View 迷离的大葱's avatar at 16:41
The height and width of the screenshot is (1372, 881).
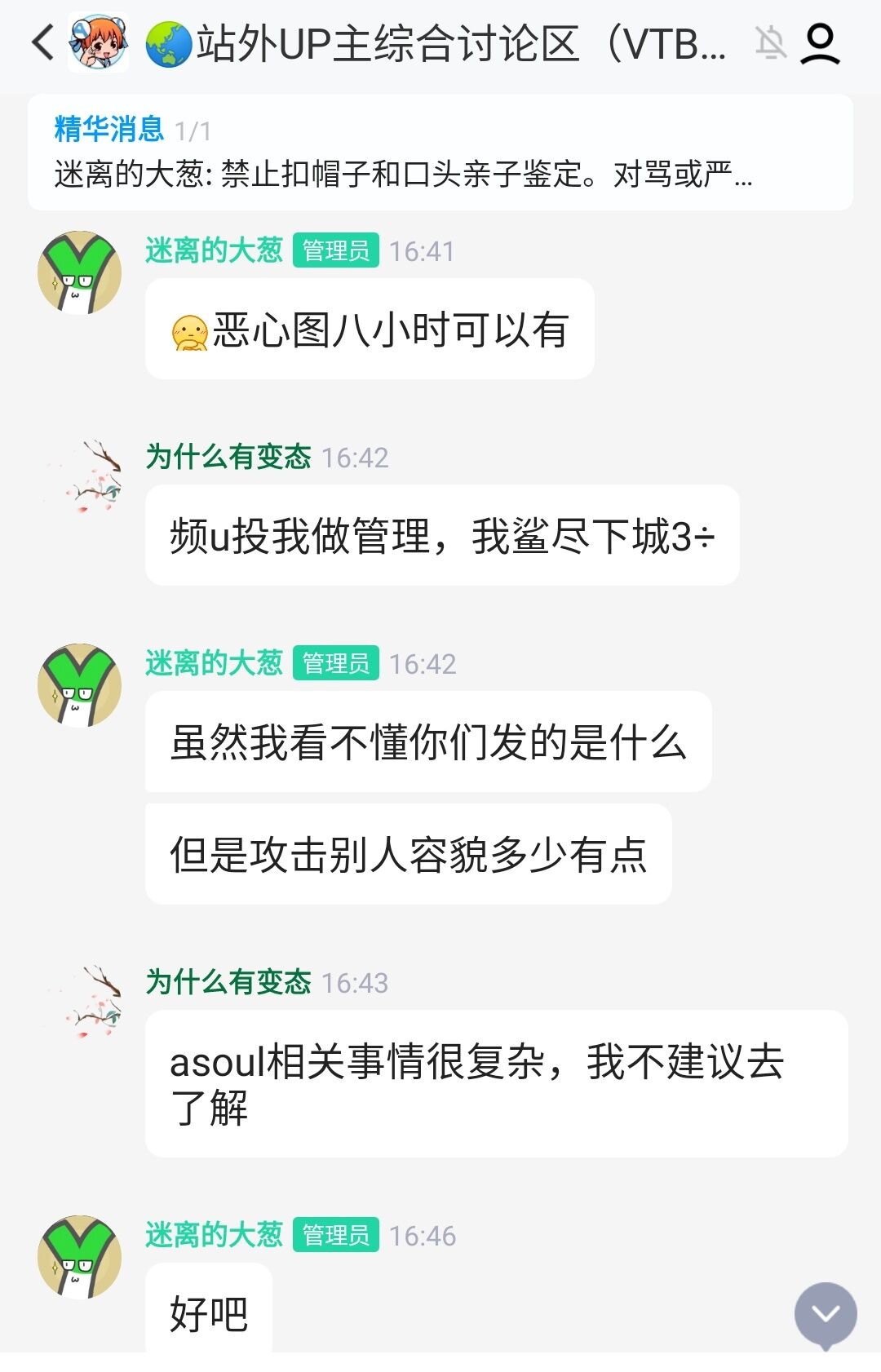[80, 272]
